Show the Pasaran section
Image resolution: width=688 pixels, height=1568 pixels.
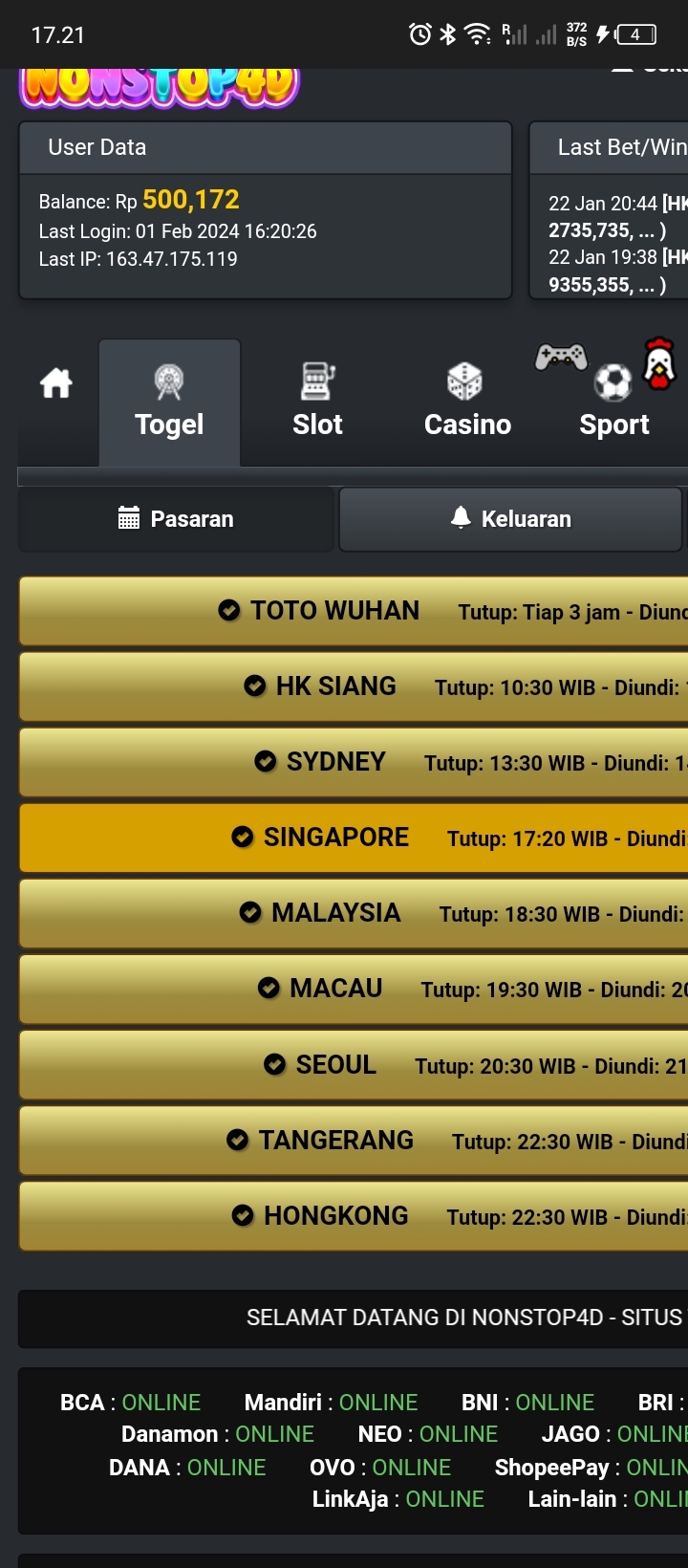click(x=176, y=519)
